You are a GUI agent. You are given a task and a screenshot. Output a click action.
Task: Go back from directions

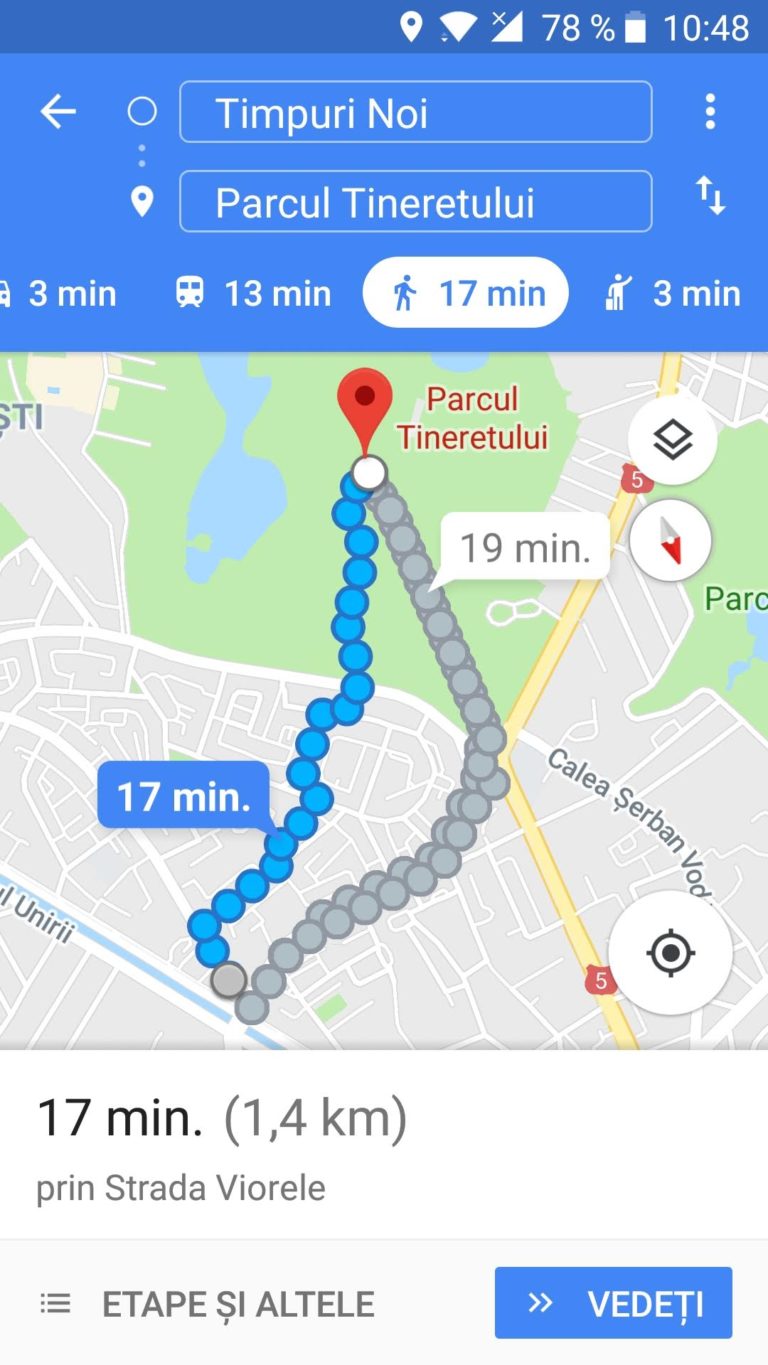(57, 112)
